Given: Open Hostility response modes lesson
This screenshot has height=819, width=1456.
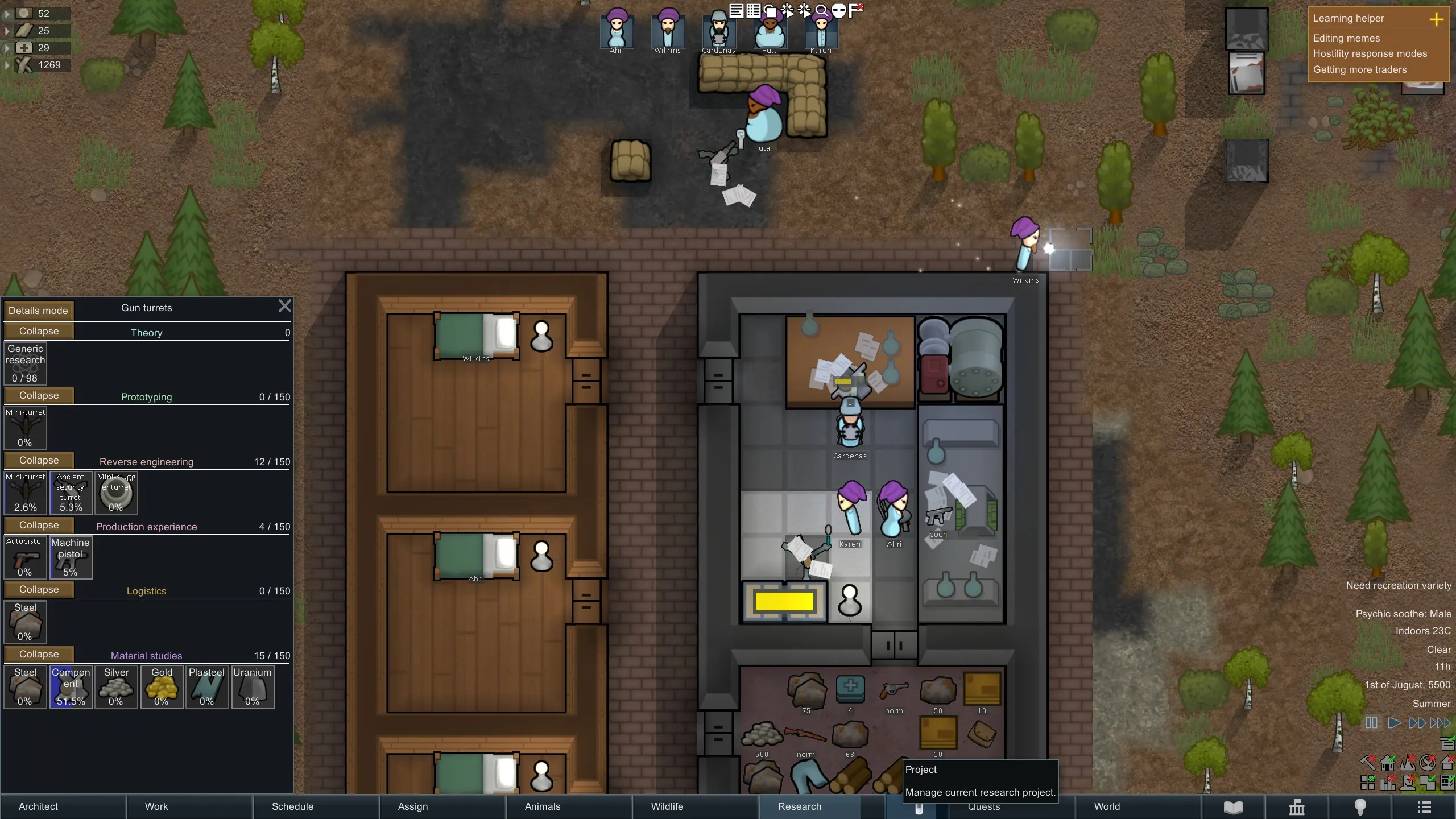Looking at the screenshot, I should (x=1370, y=53).
